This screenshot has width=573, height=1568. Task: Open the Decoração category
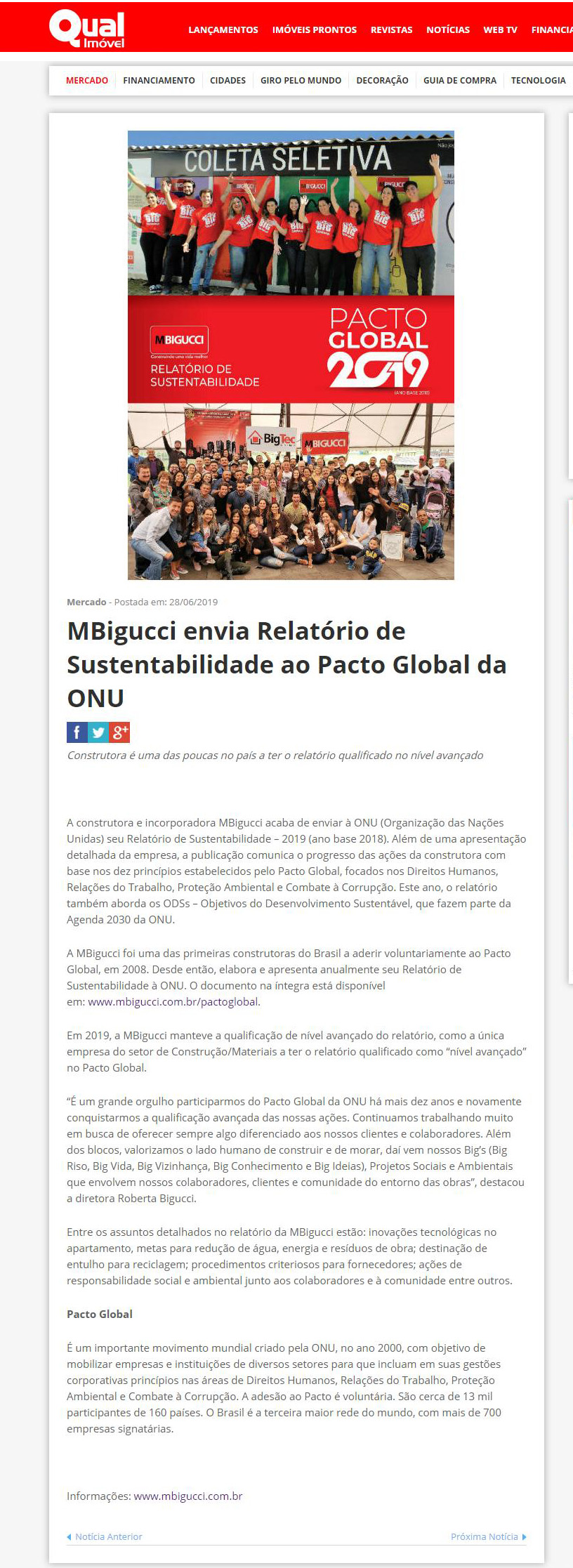point(382,81)
